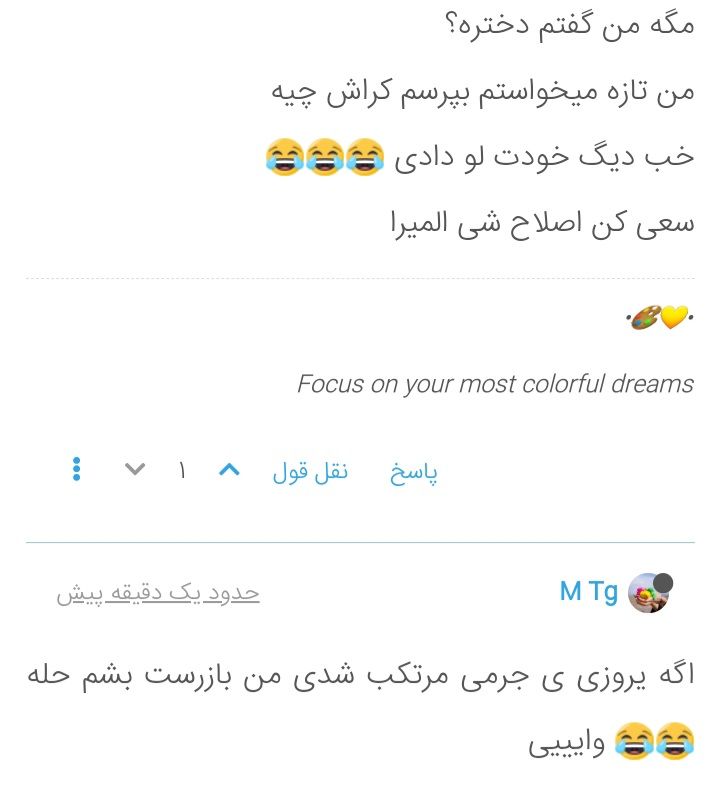Tap M Tg's avatar picture
The width and height of the screenshot is (720, 785).
tap(648, 593)
